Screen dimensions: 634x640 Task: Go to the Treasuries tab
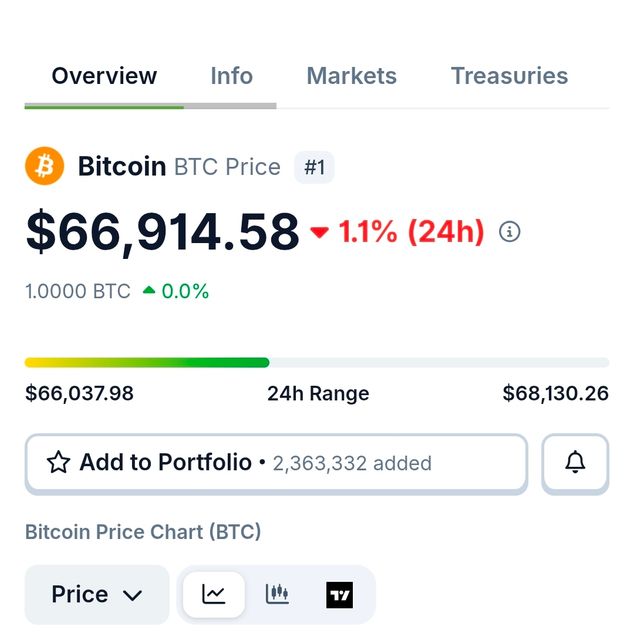(x=509, y=76)
